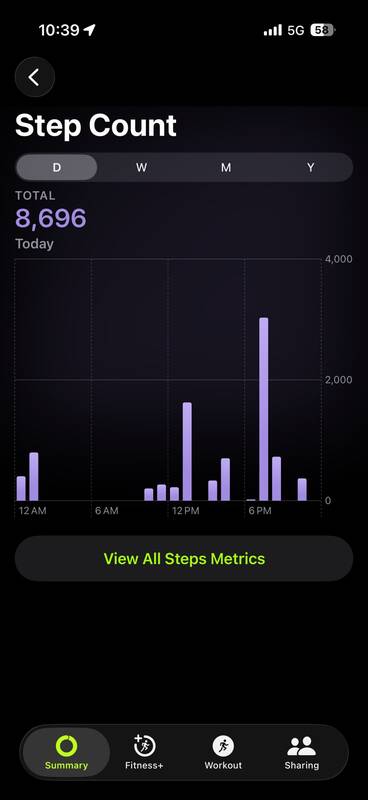Open View All Steps Metrics
Image resolution: width=368 pixels, height=800 pixels.
pyautogui.click(x=184, y=558)
